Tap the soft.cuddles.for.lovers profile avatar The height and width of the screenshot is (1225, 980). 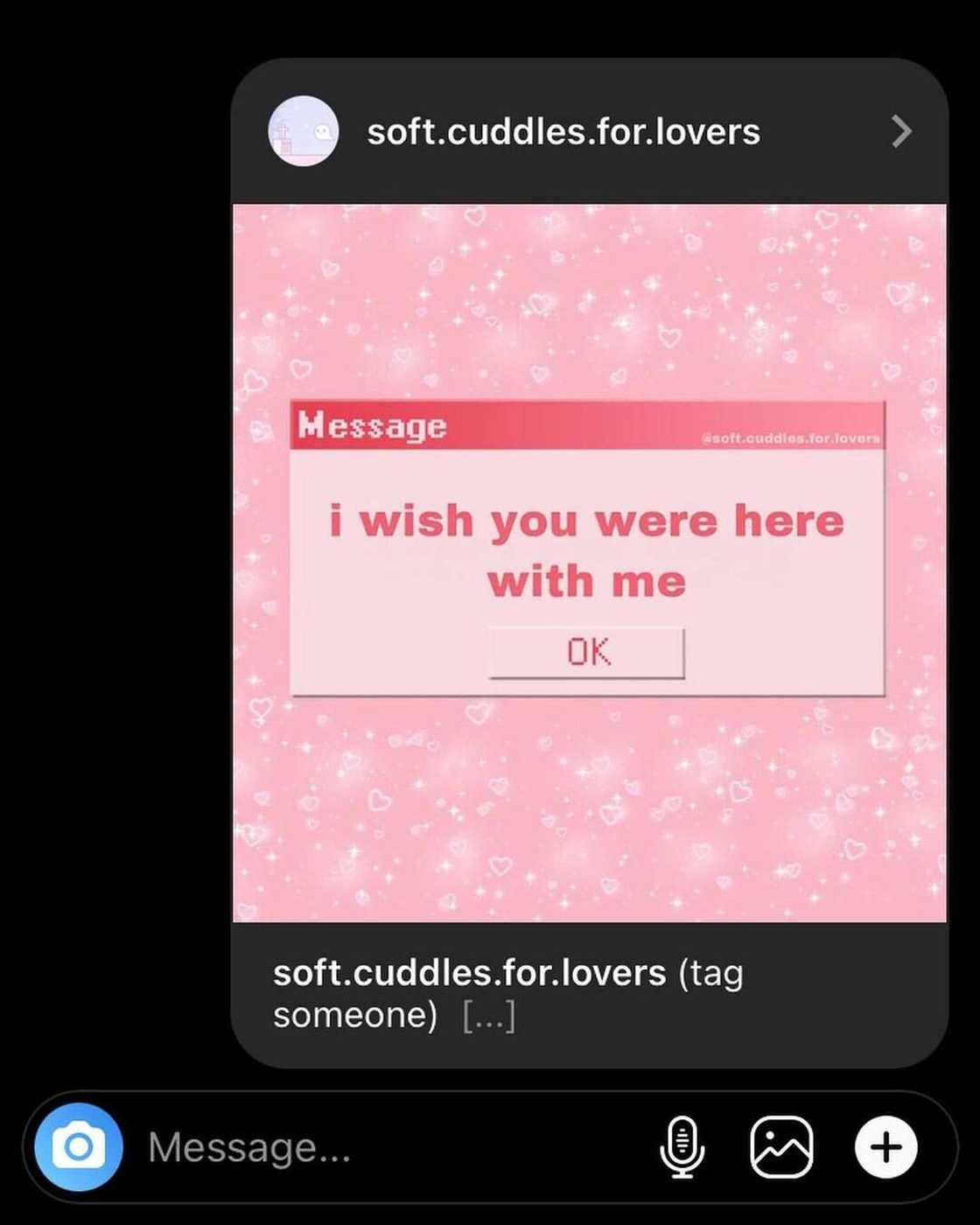(303, 131)
